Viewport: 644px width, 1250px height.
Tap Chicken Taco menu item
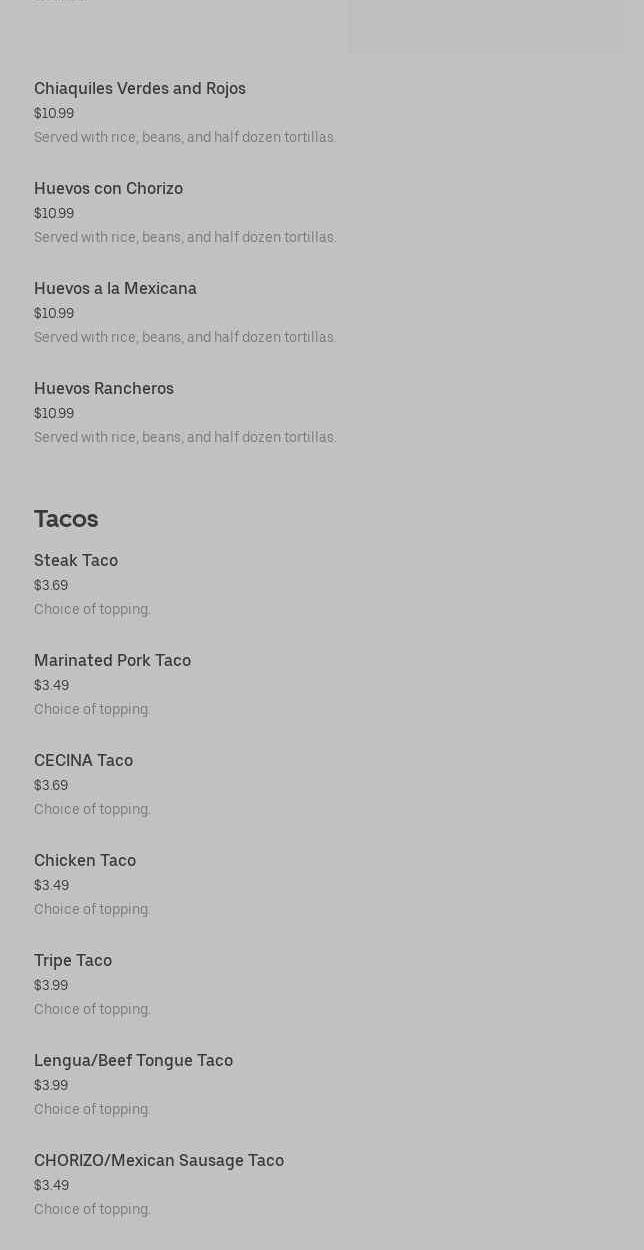coord(85,861)
